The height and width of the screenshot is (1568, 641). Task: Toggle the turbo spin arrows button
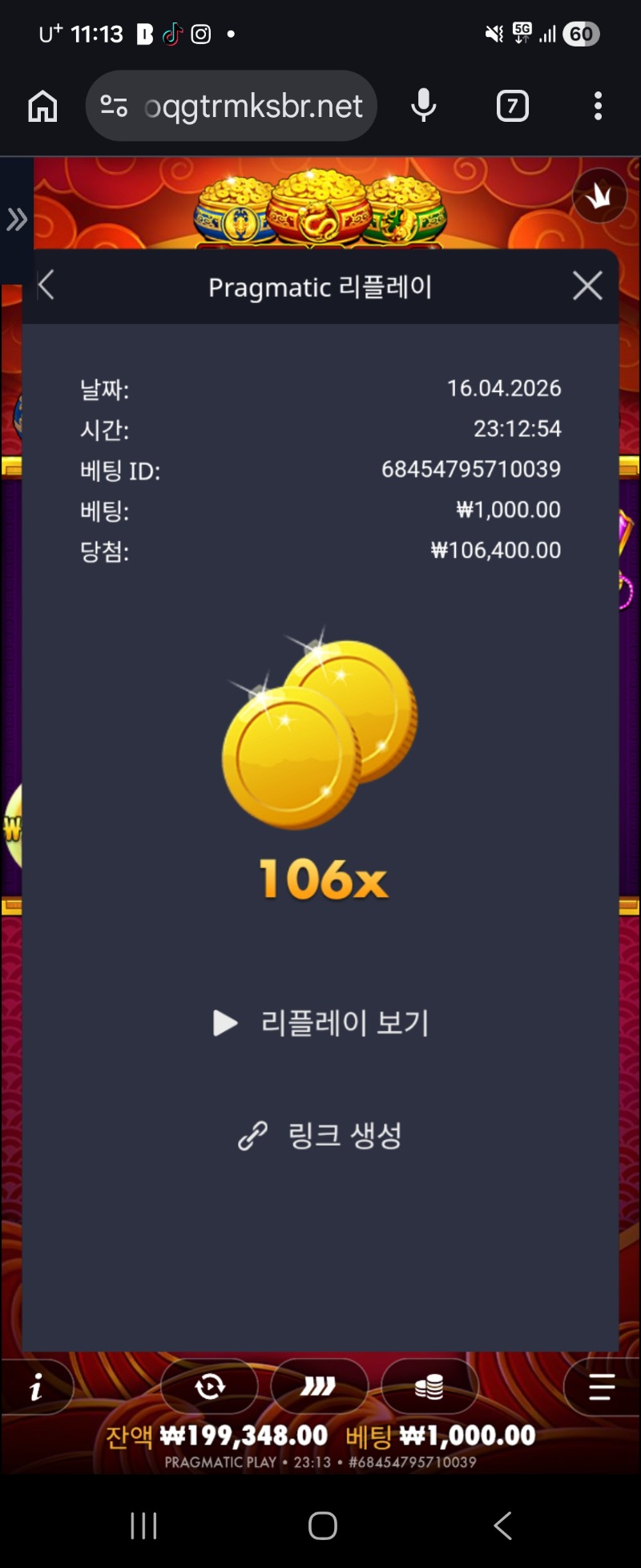319,1386
